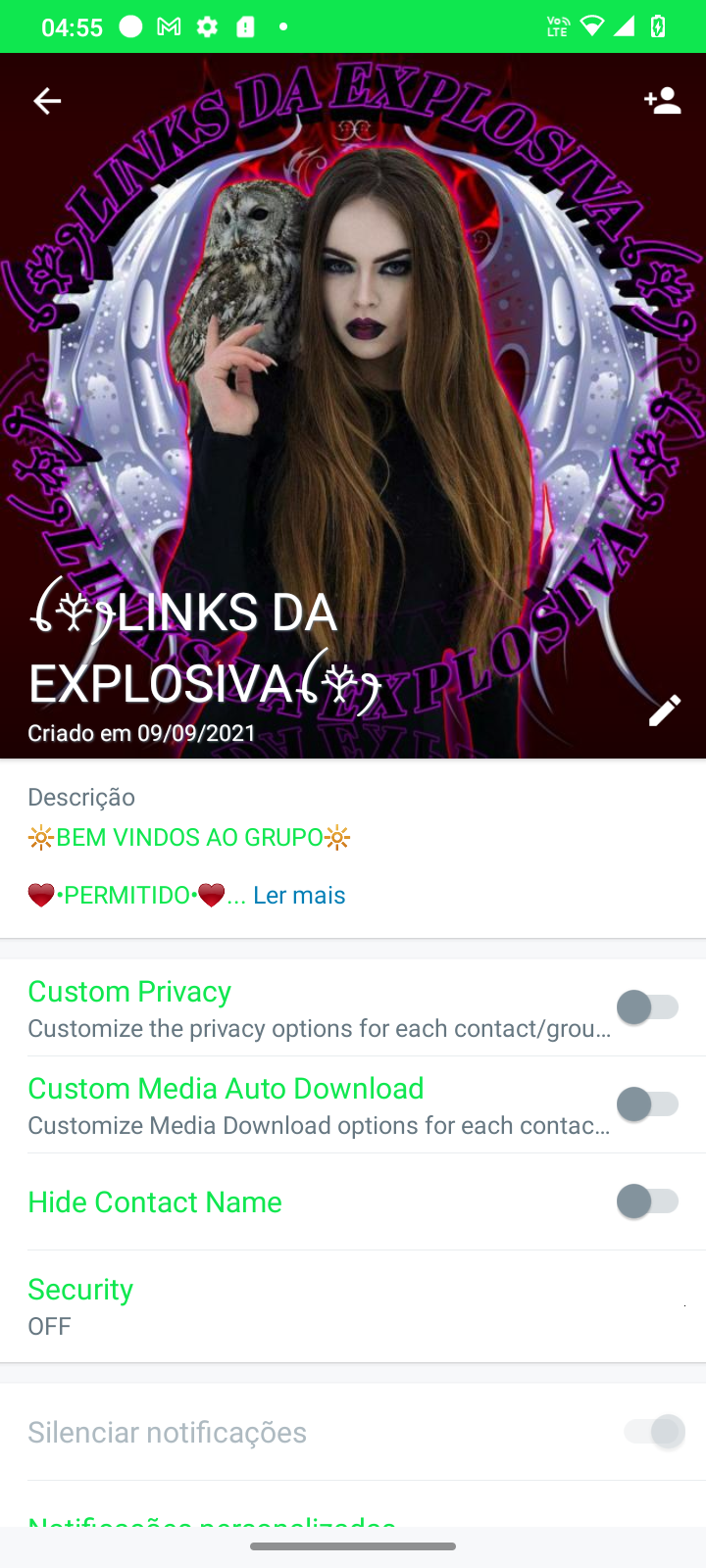Turn on Custom Media Auto Download
706x1568 pixels.
pos(648,1103)
